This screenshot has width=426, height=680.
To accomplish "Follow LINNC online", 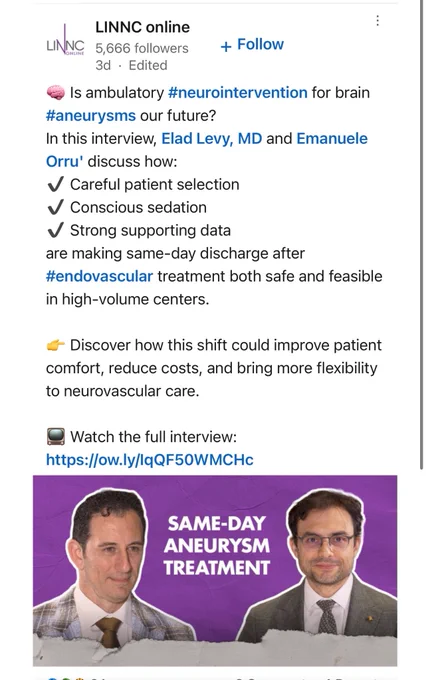I will (252, 44).
